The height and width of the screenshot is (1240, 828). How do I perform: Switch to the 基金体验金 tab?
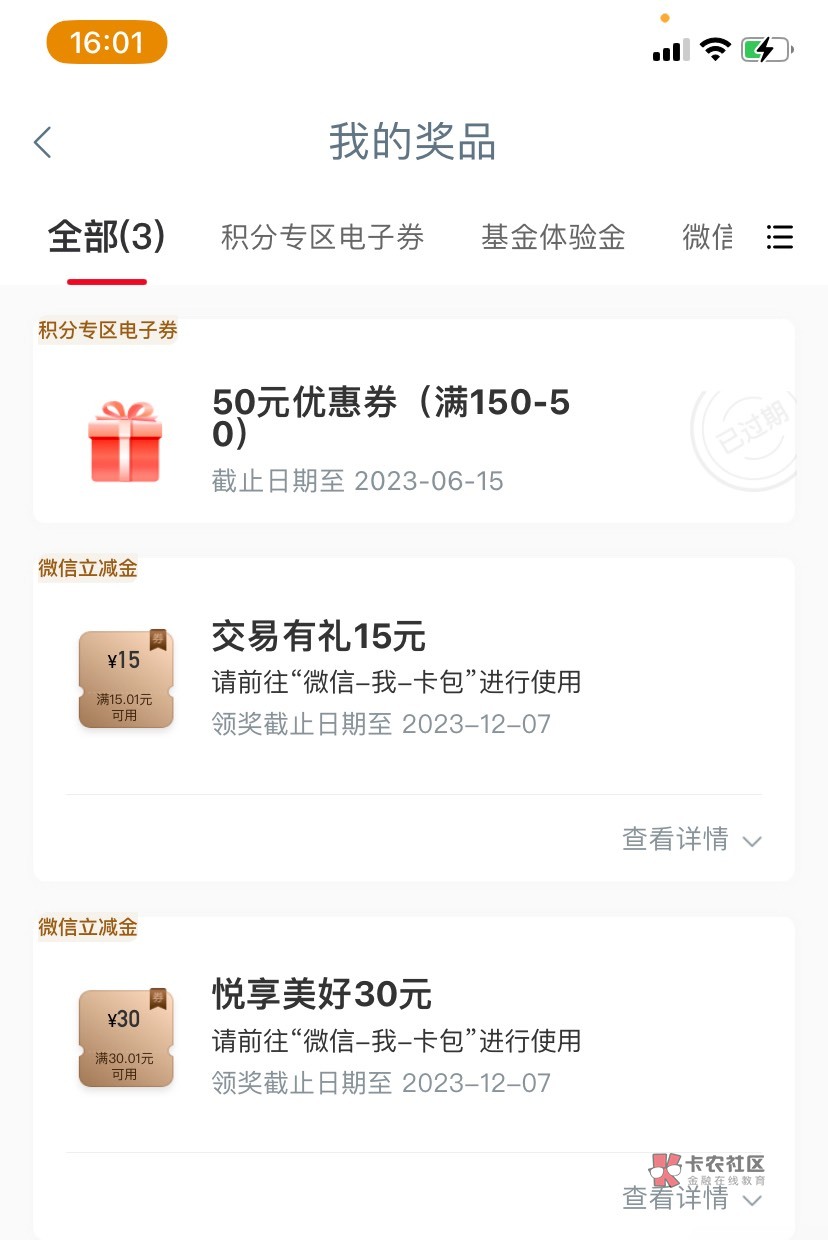click(x=553, y=238)
